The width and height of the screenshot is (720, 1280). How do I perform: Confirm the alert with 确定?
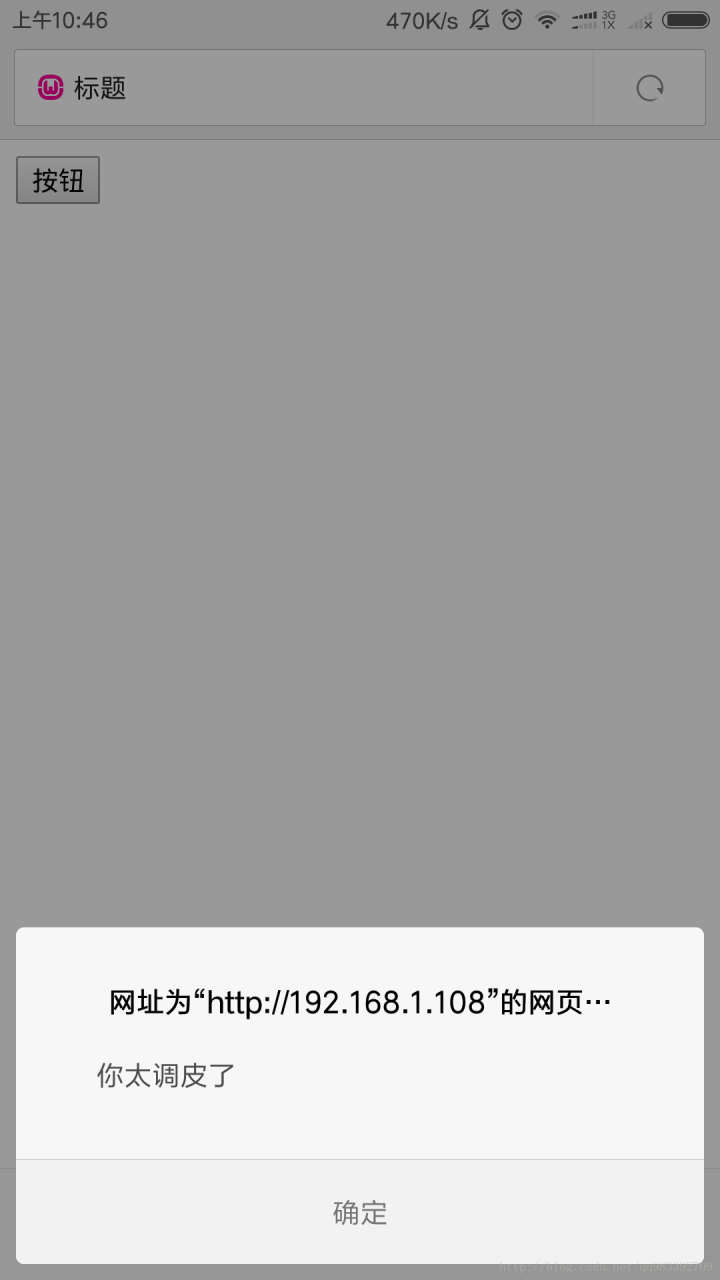360,1212
